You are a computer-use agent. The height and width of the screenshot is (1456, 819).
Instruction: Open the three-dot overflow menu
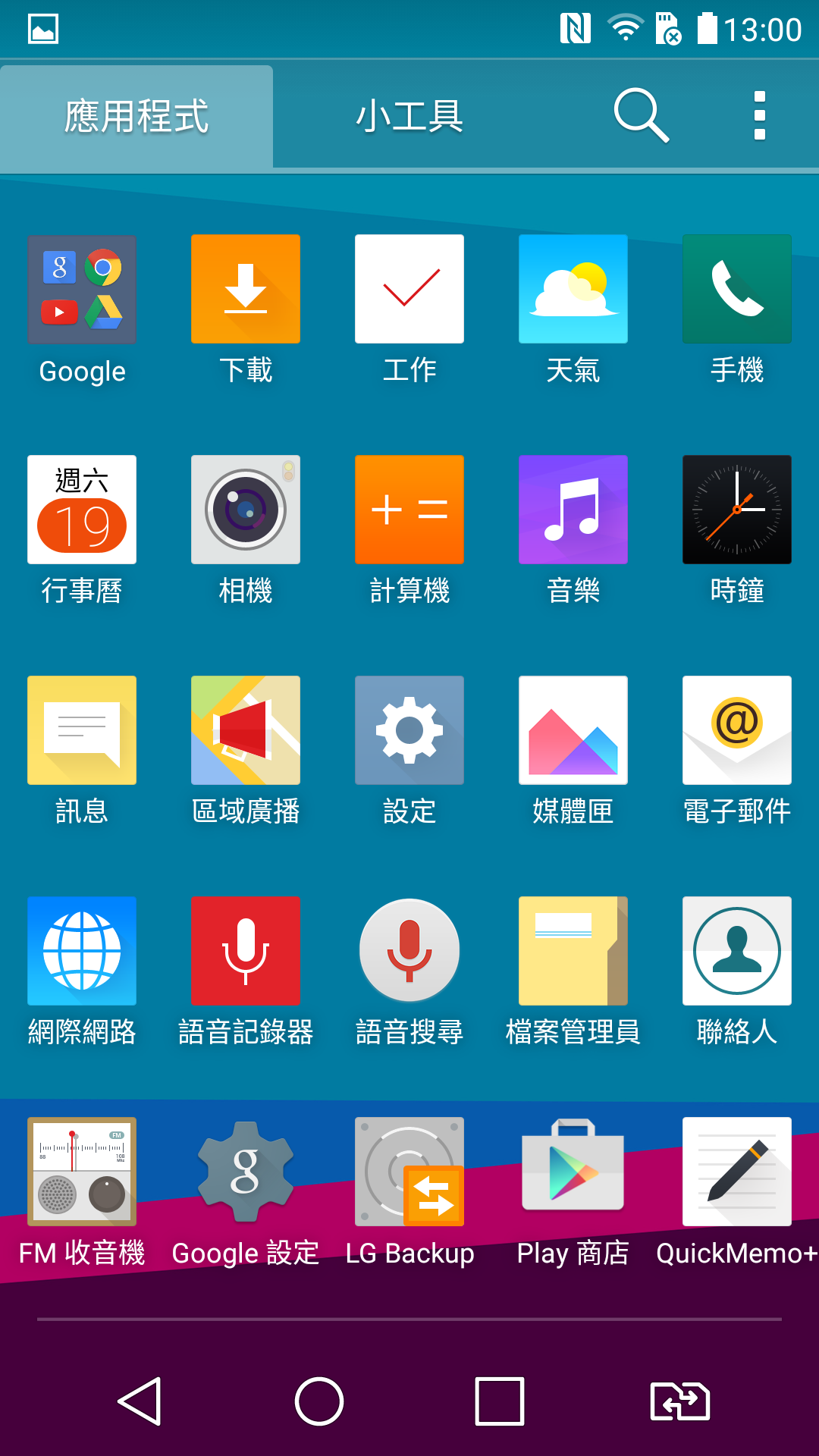tap(759, 116)
